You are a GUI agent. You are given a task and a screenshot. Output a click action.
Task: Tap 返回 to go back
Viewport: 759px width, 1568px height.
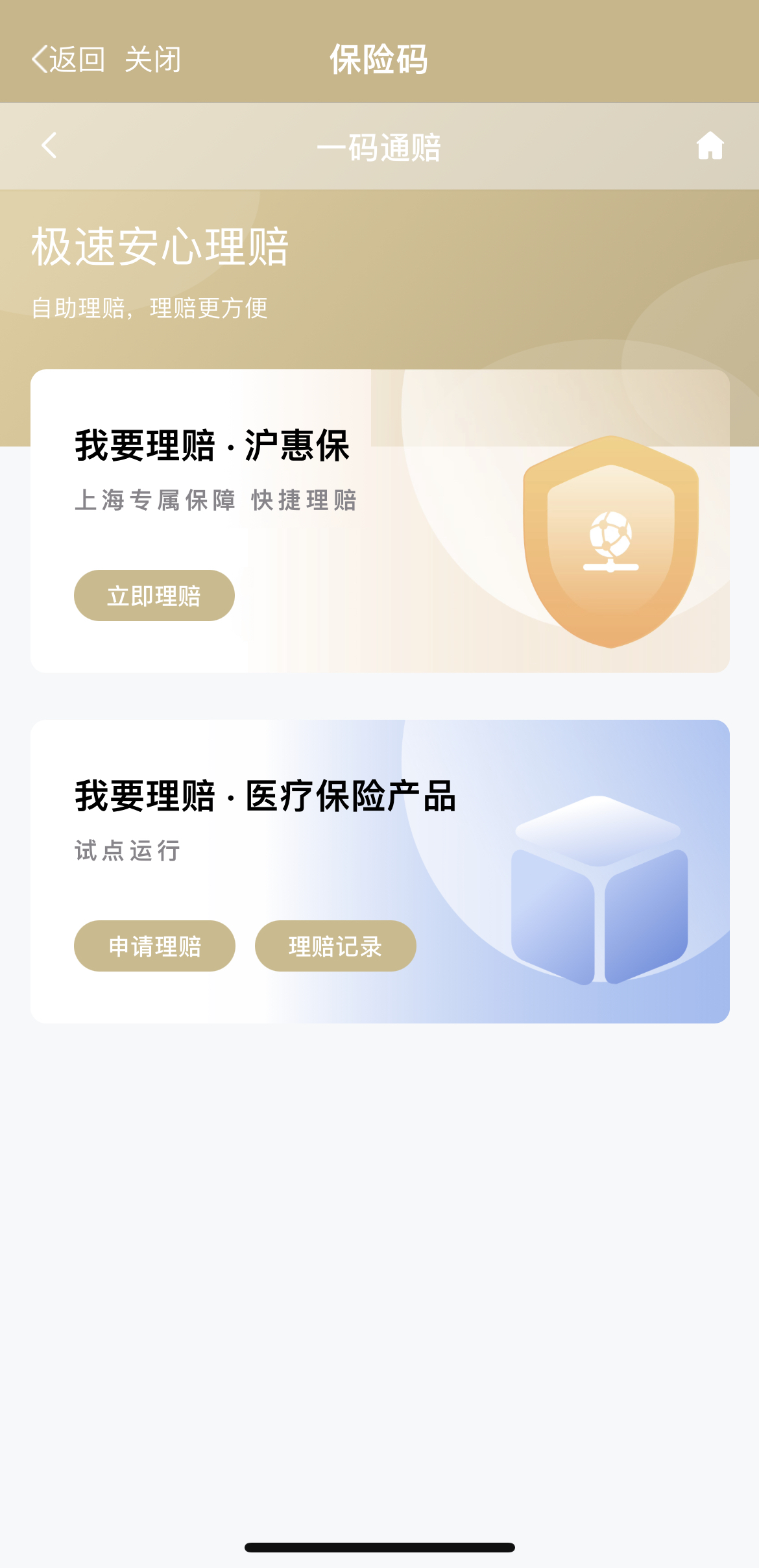click(68, 60)
